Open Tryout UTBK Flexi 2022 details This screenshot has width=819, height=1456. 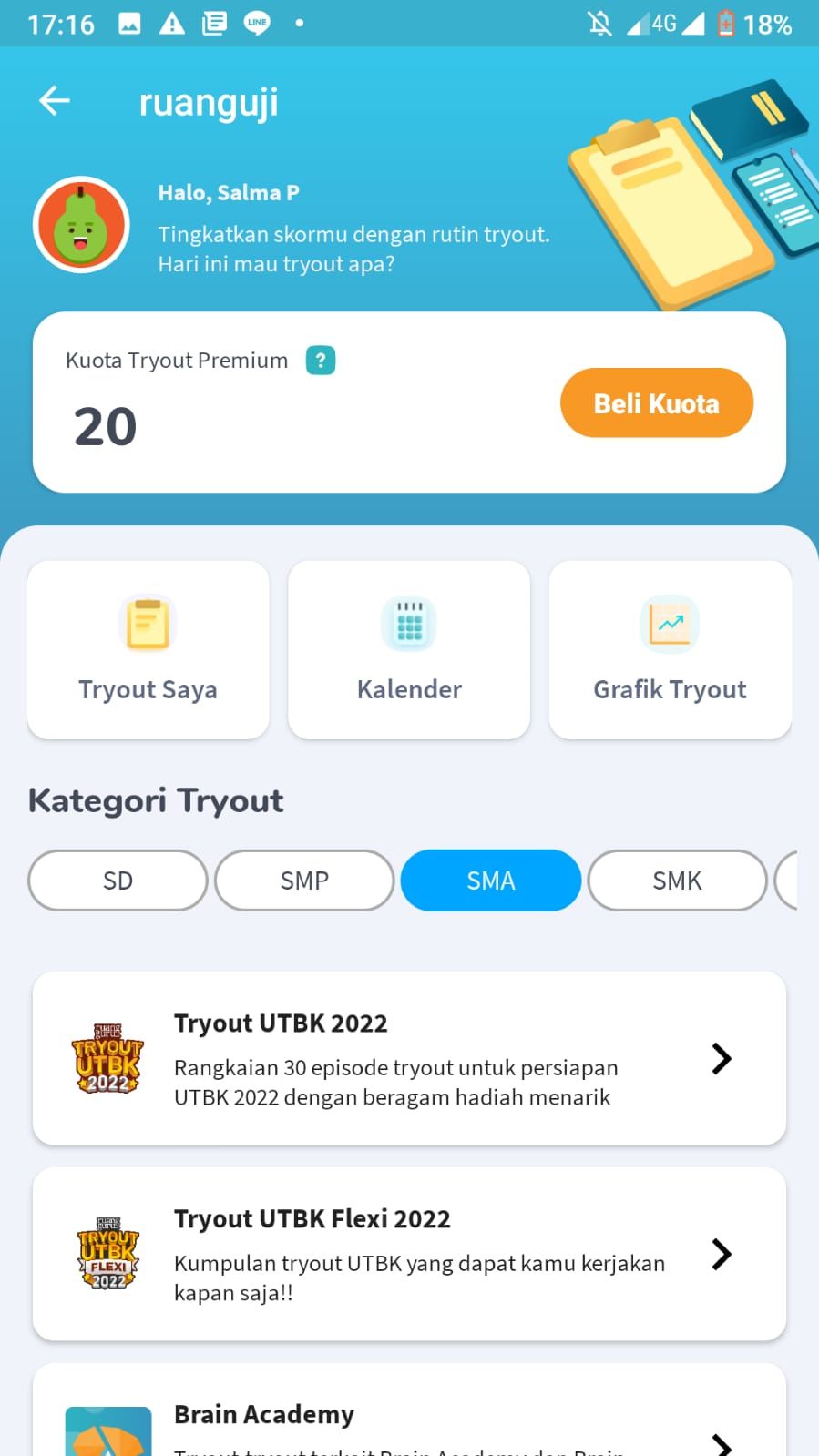tap(409, 1255)
